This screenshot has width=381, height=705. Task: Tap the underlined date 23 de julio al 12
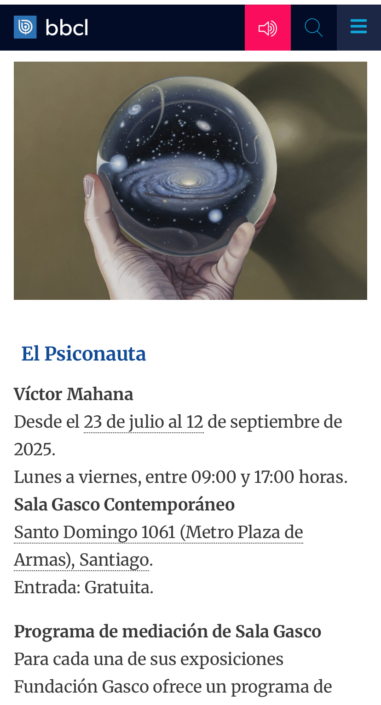[143, 422]
